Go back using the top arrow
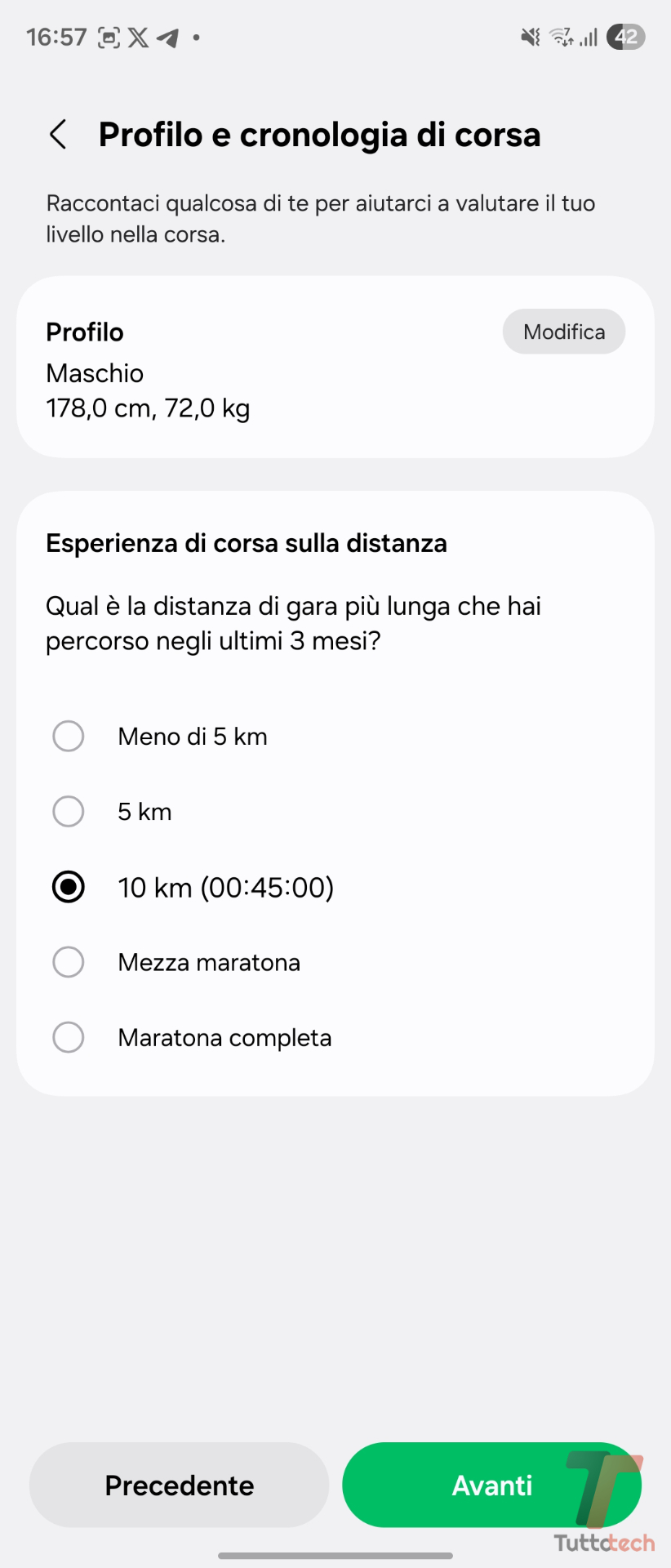Screen dimensions: 671x1568 58,135
